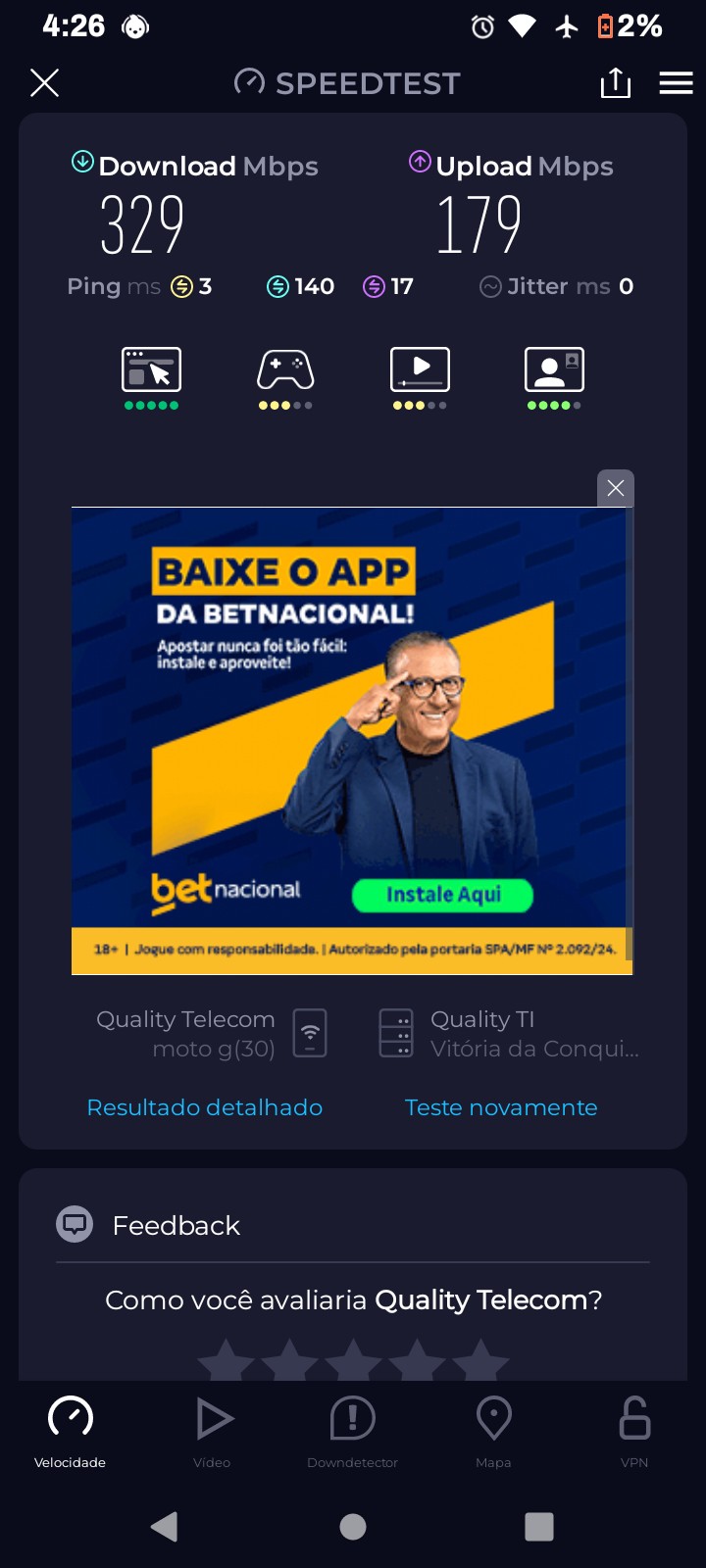The image size is (706, 1568).
Task: Go back with the system back button
Action: point(165,1526)
